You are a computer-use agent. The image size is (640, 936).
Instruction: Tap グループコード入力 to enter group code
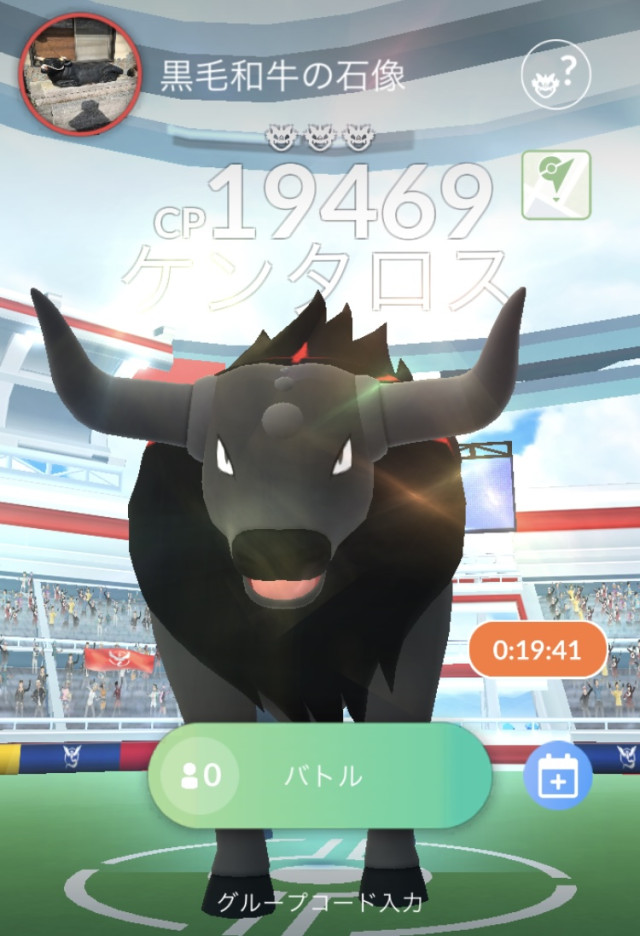click(x=320, y=903)
